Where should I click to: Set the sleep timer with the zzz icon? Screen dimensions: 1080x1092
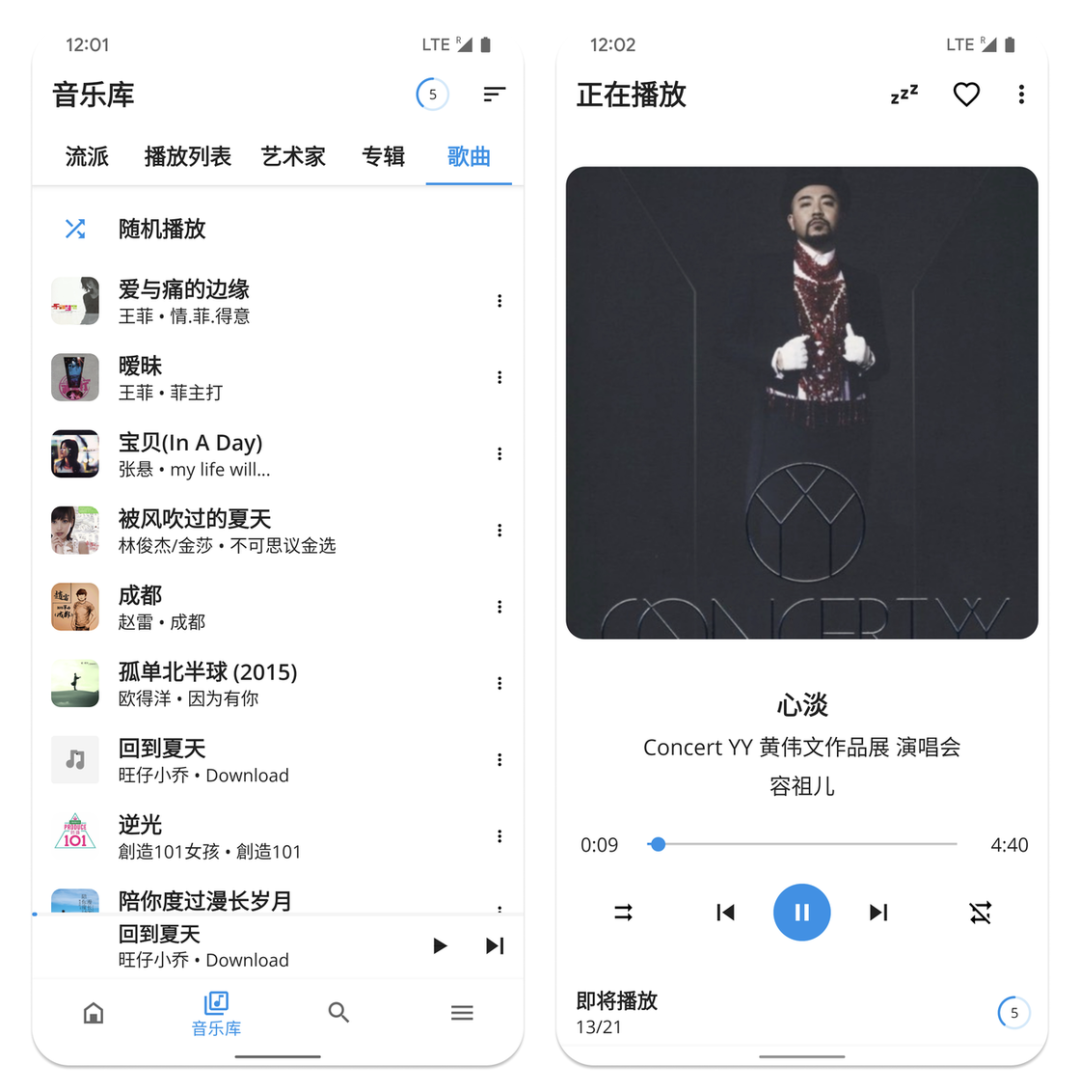pos(904,95)
